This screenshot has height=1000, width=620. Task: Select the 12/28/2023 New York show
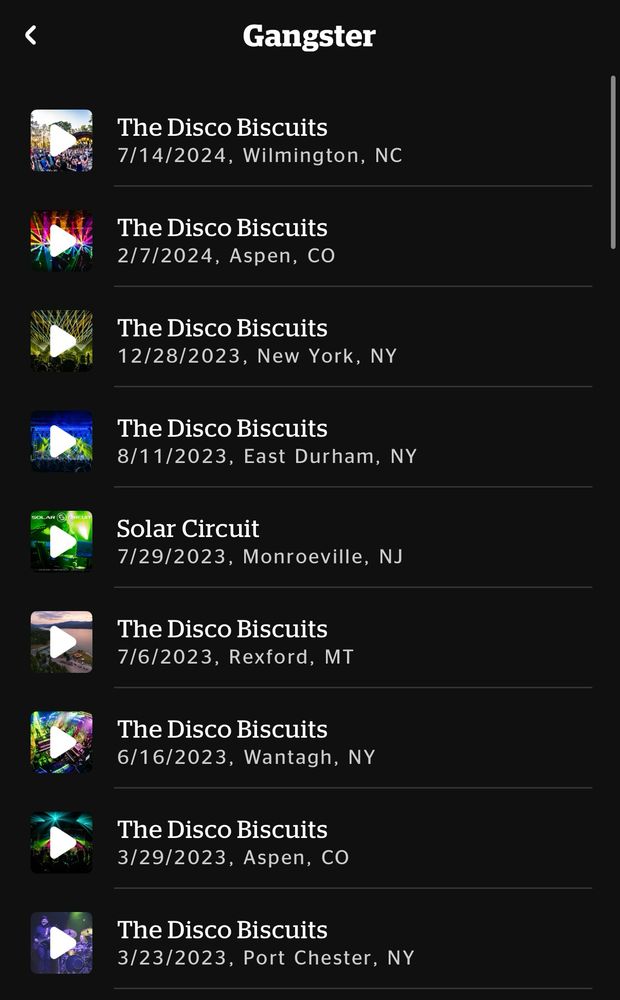tap(257, 341)
